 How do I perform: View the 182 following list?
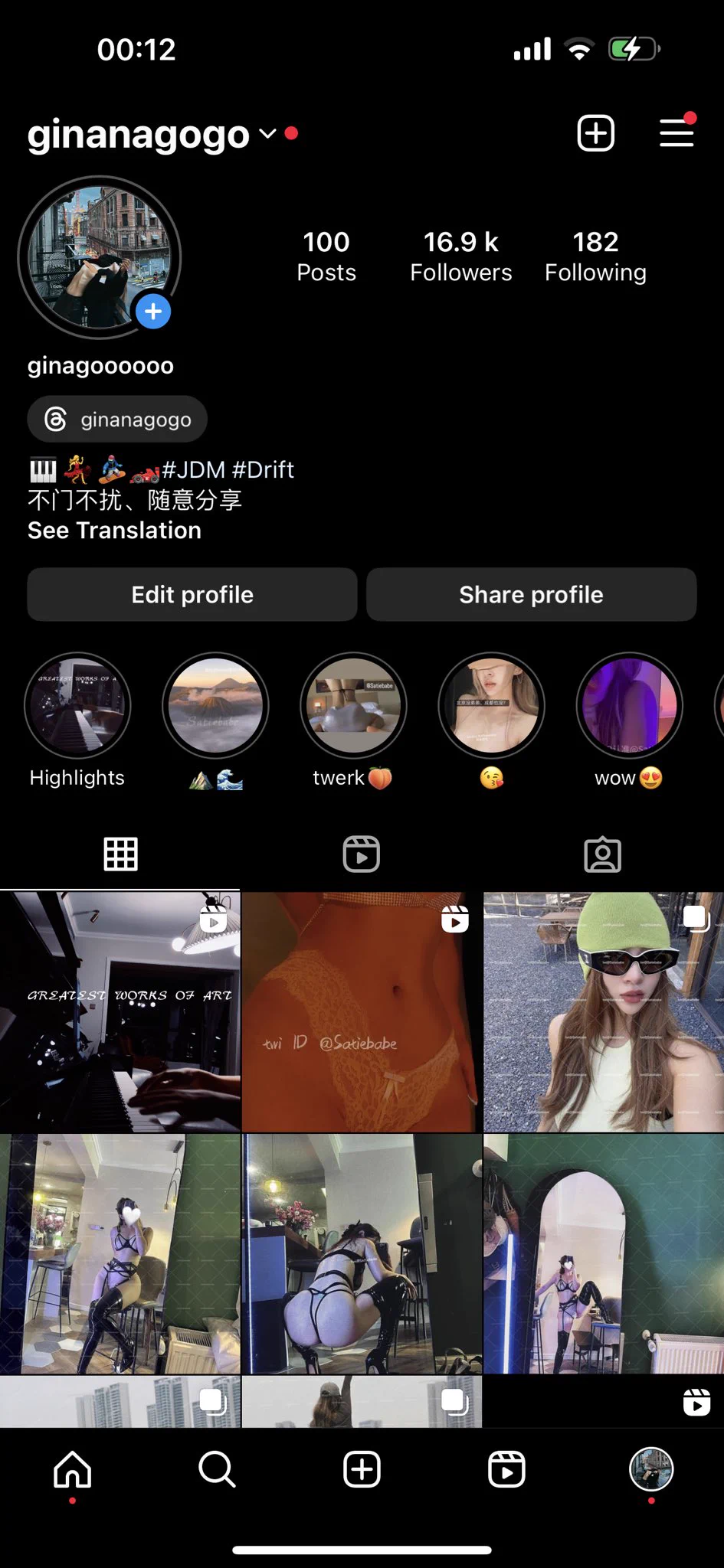tap(595, 256)
